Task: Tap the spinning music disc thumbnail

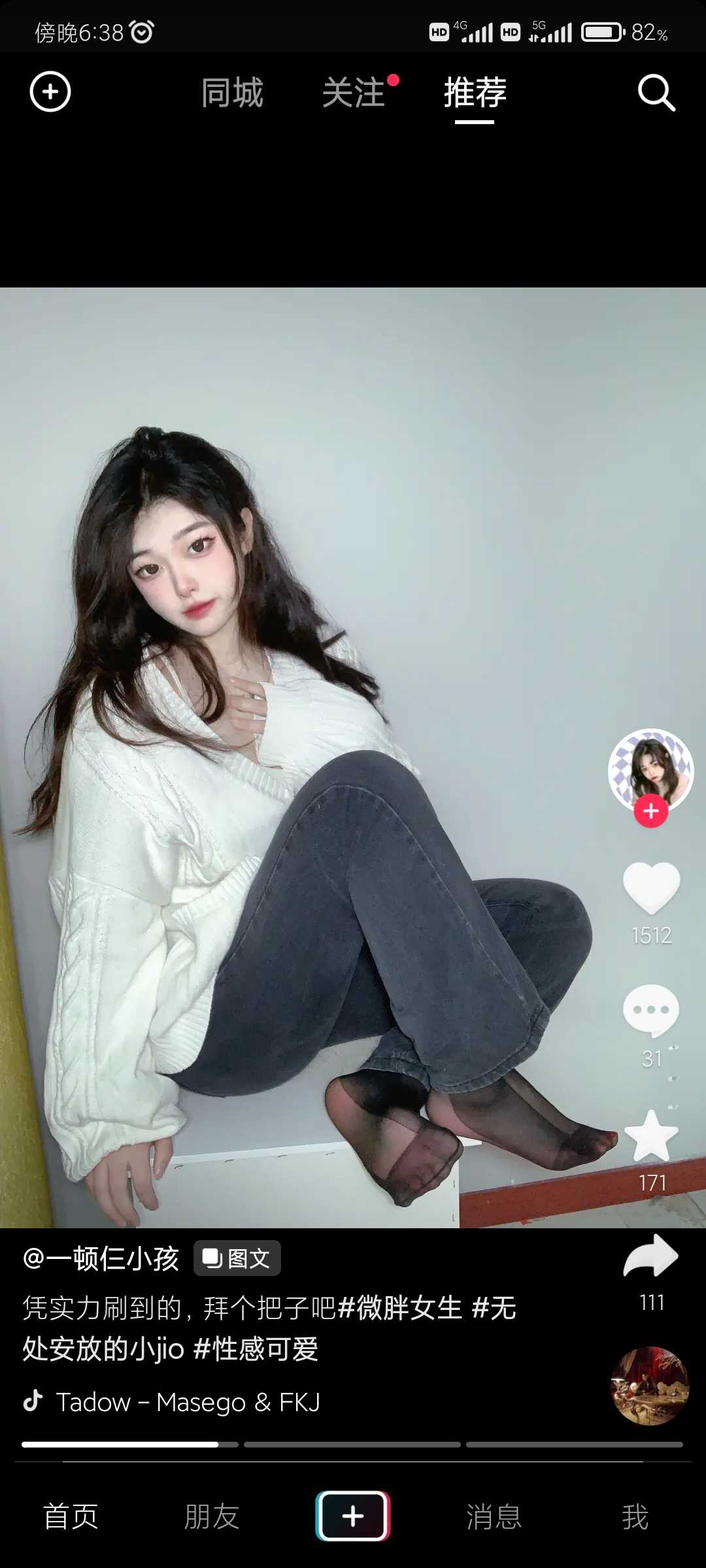Action: click(650, 1385)
